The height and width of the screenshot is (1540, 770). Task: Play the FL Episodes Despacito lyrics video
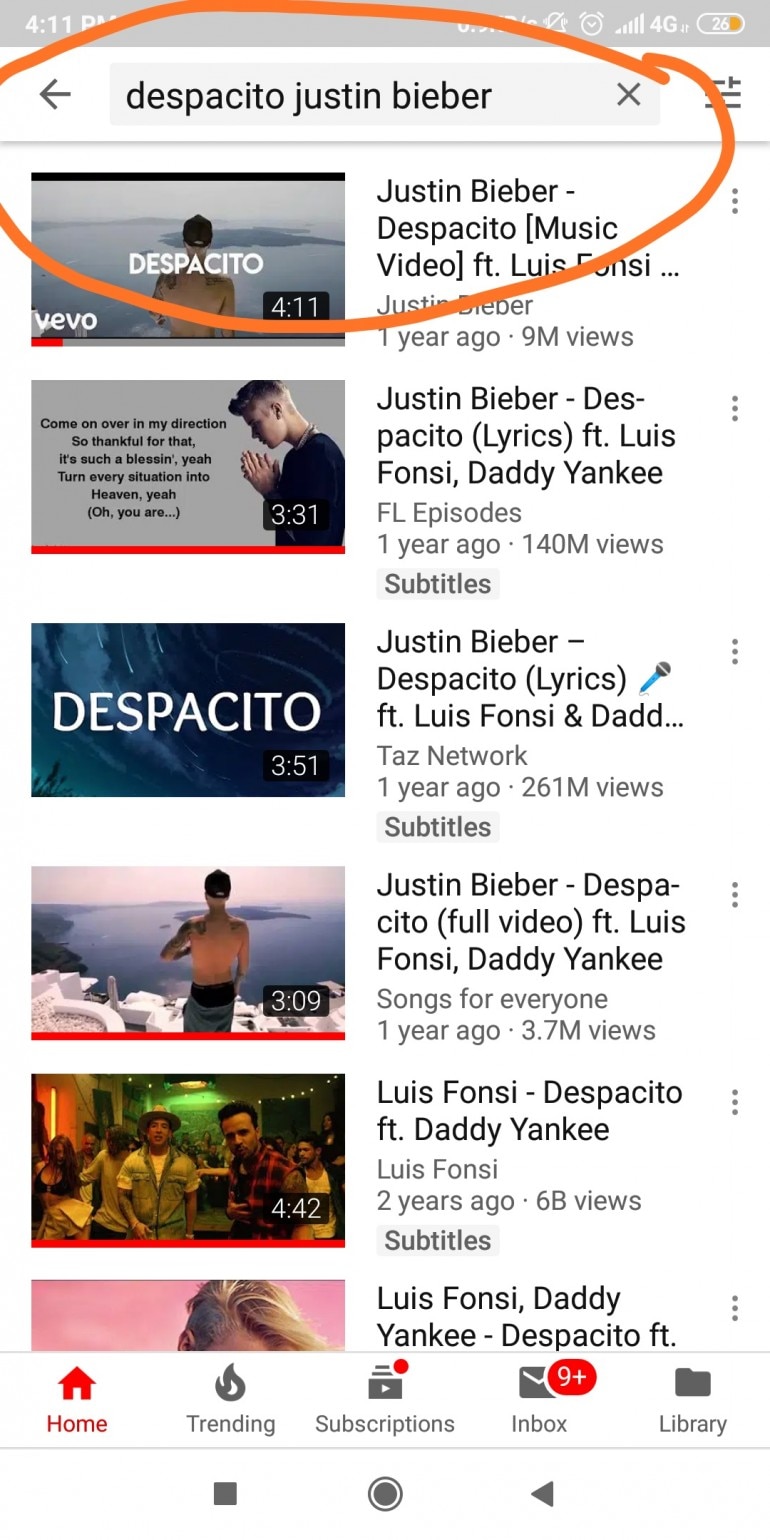188,466
